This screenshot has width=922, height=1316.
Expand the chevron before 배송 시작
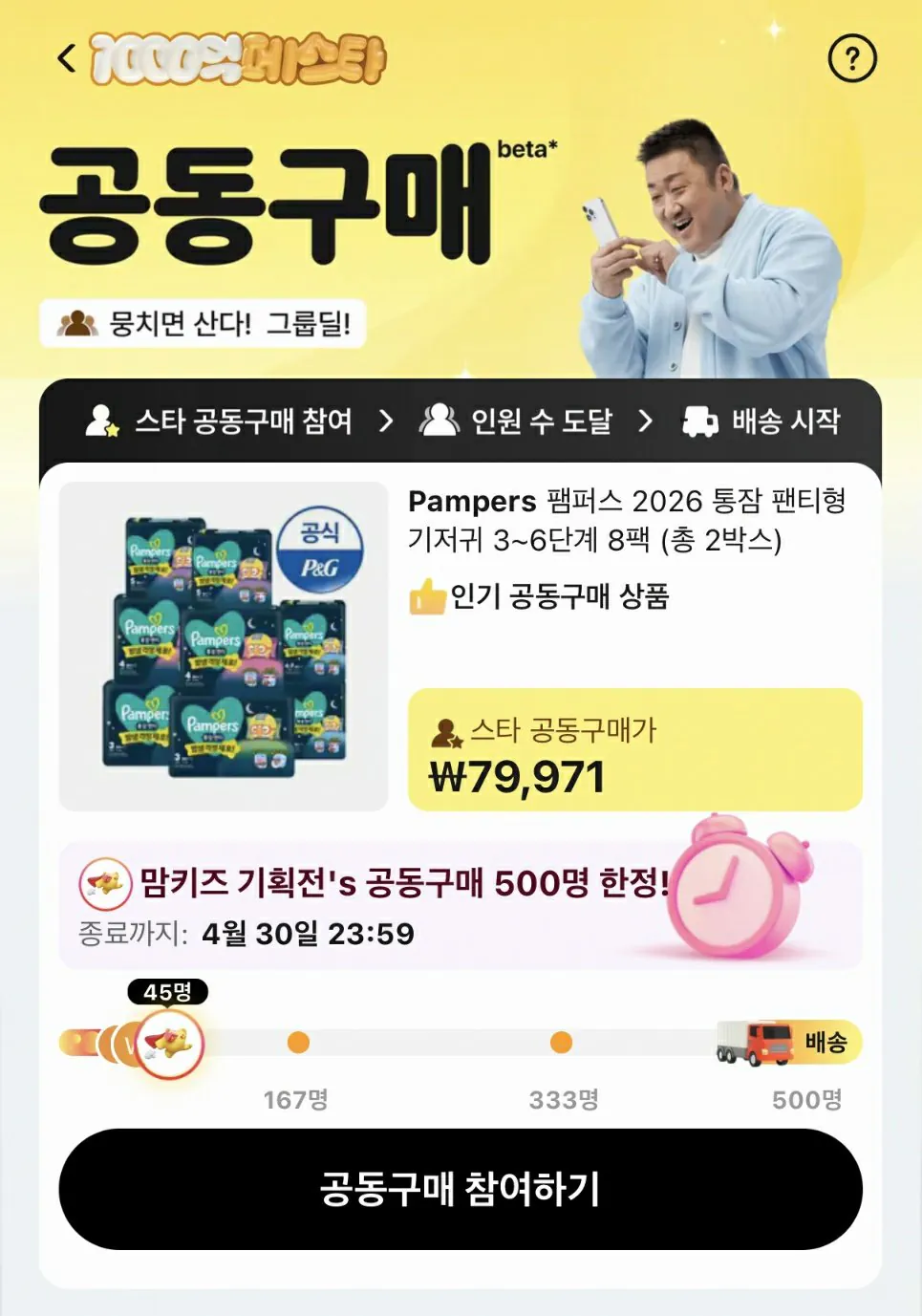(x=649, y=420)
